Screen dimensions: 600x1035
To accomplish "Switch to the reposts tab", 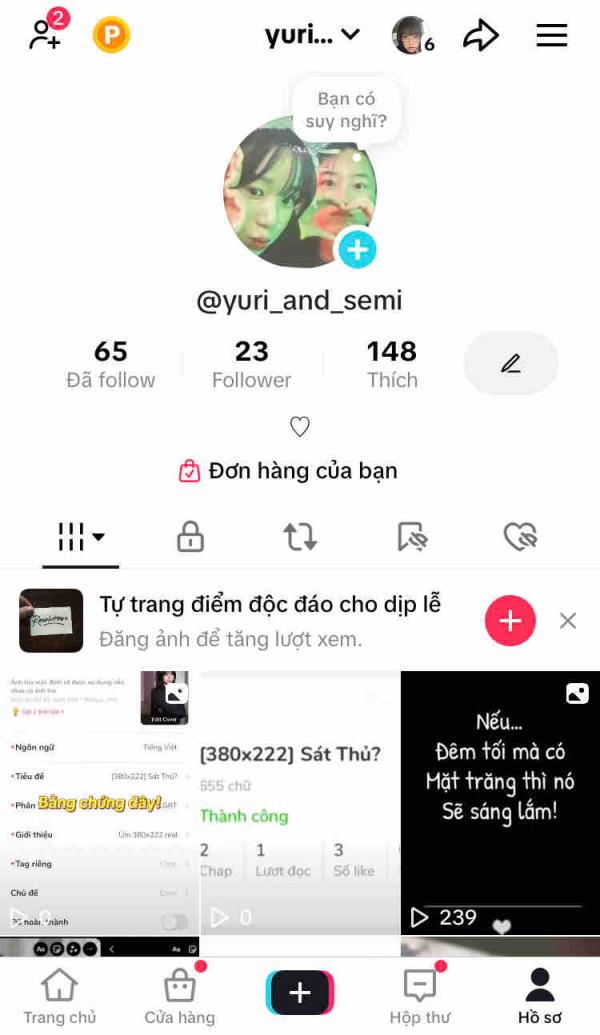I will [300, 537].
